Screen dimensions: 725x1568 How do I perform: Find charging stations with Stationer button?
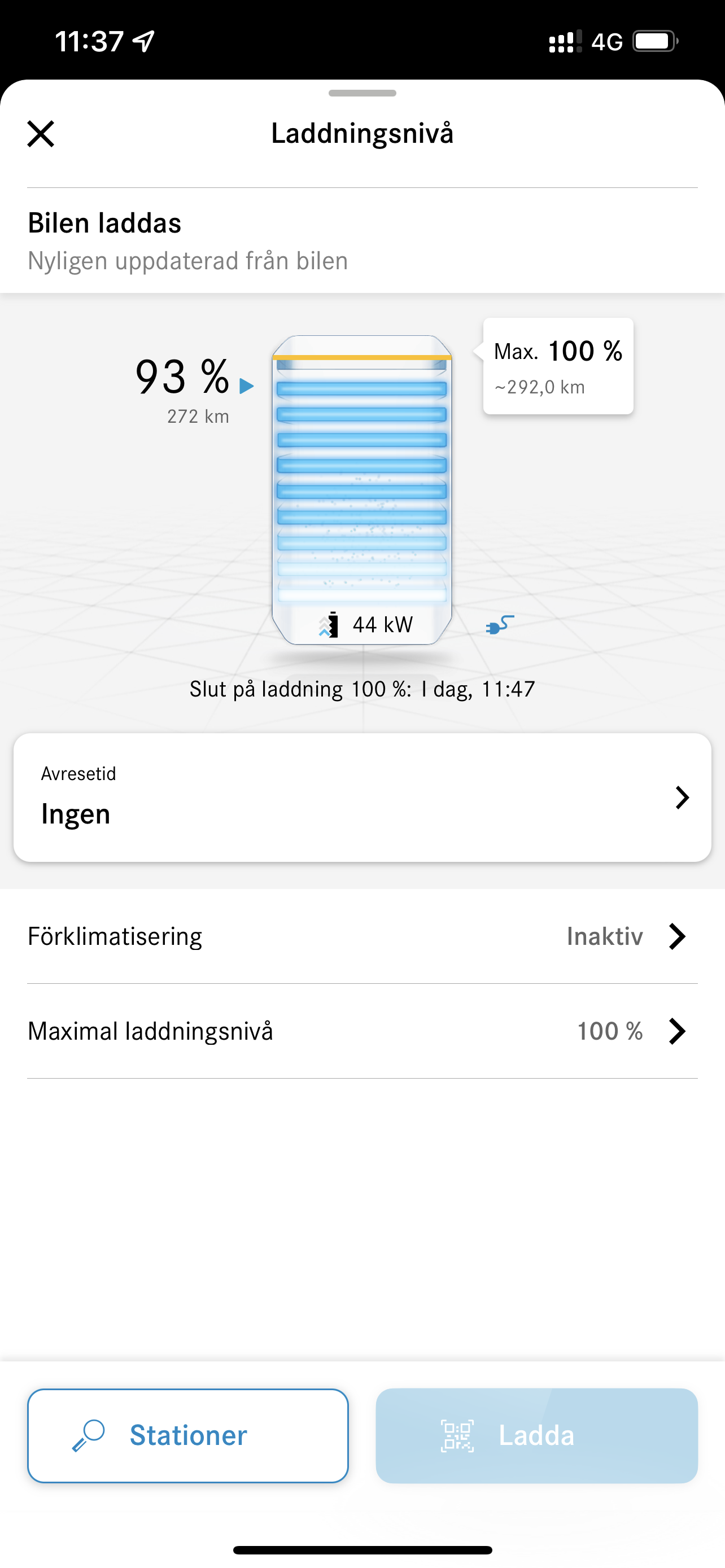(187, 1435)
